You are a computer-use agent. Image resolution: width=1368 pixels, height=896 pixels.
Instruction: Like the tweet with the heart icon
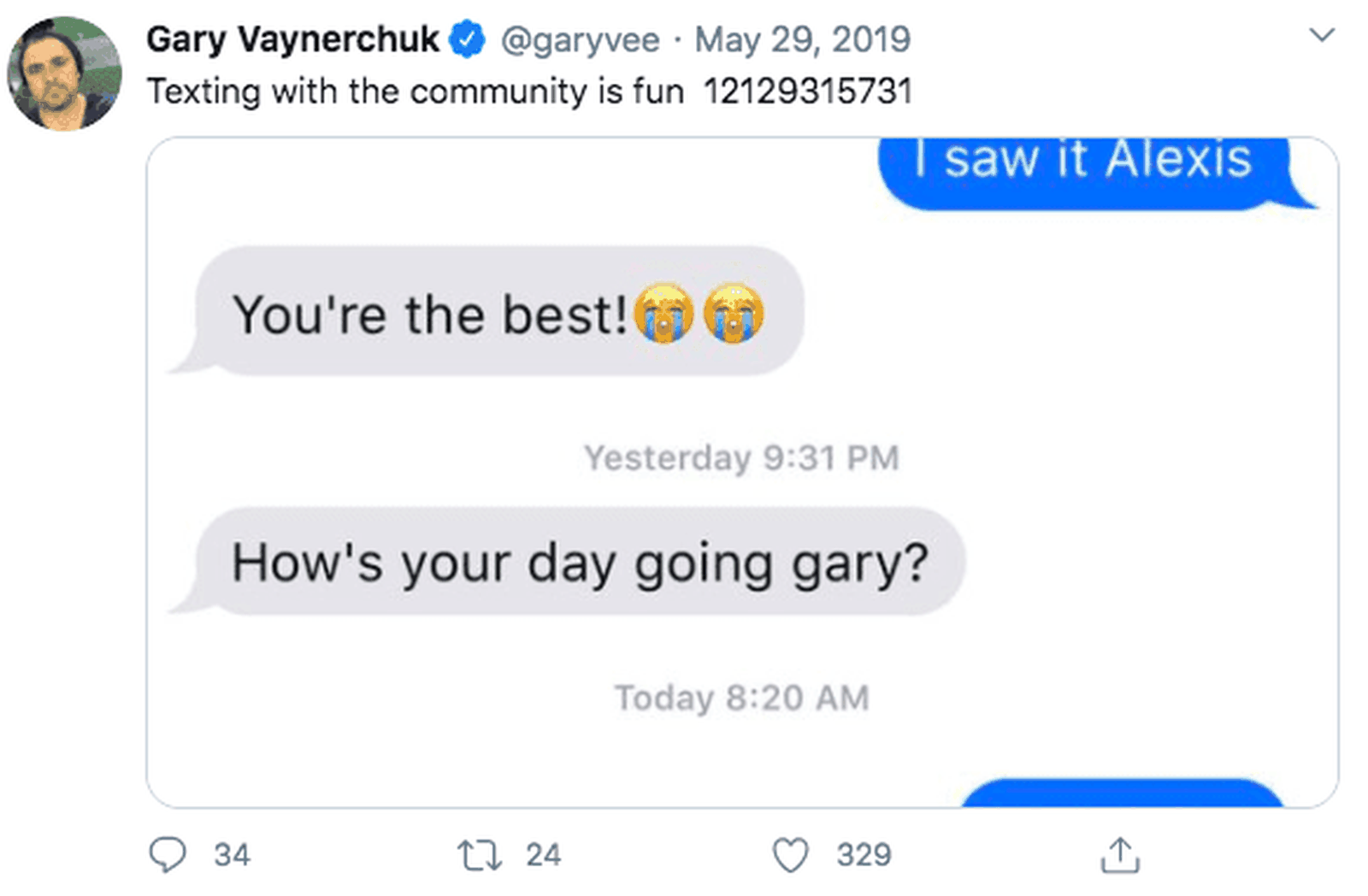click(790, 854)
